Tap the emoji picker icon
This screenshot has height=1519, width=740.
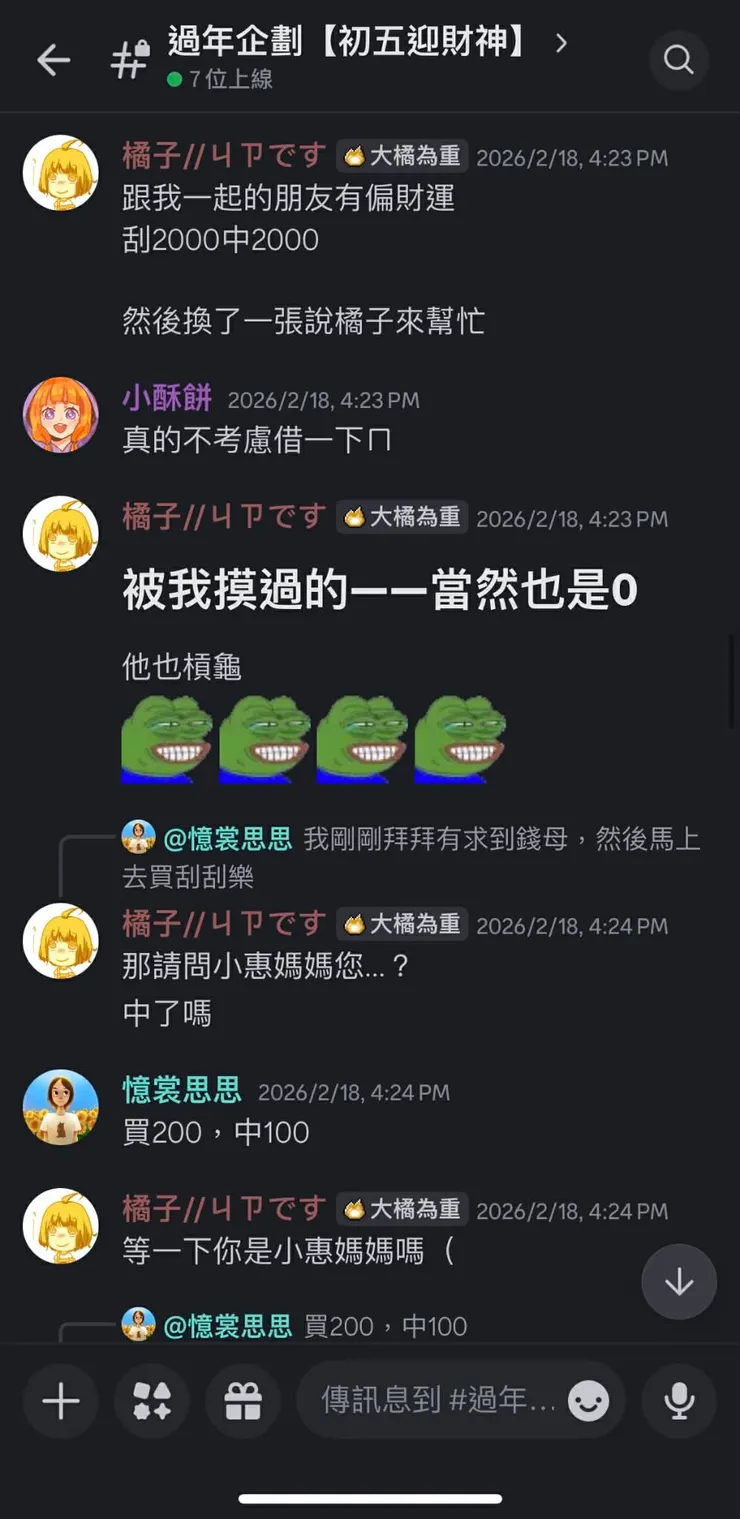589,1401
